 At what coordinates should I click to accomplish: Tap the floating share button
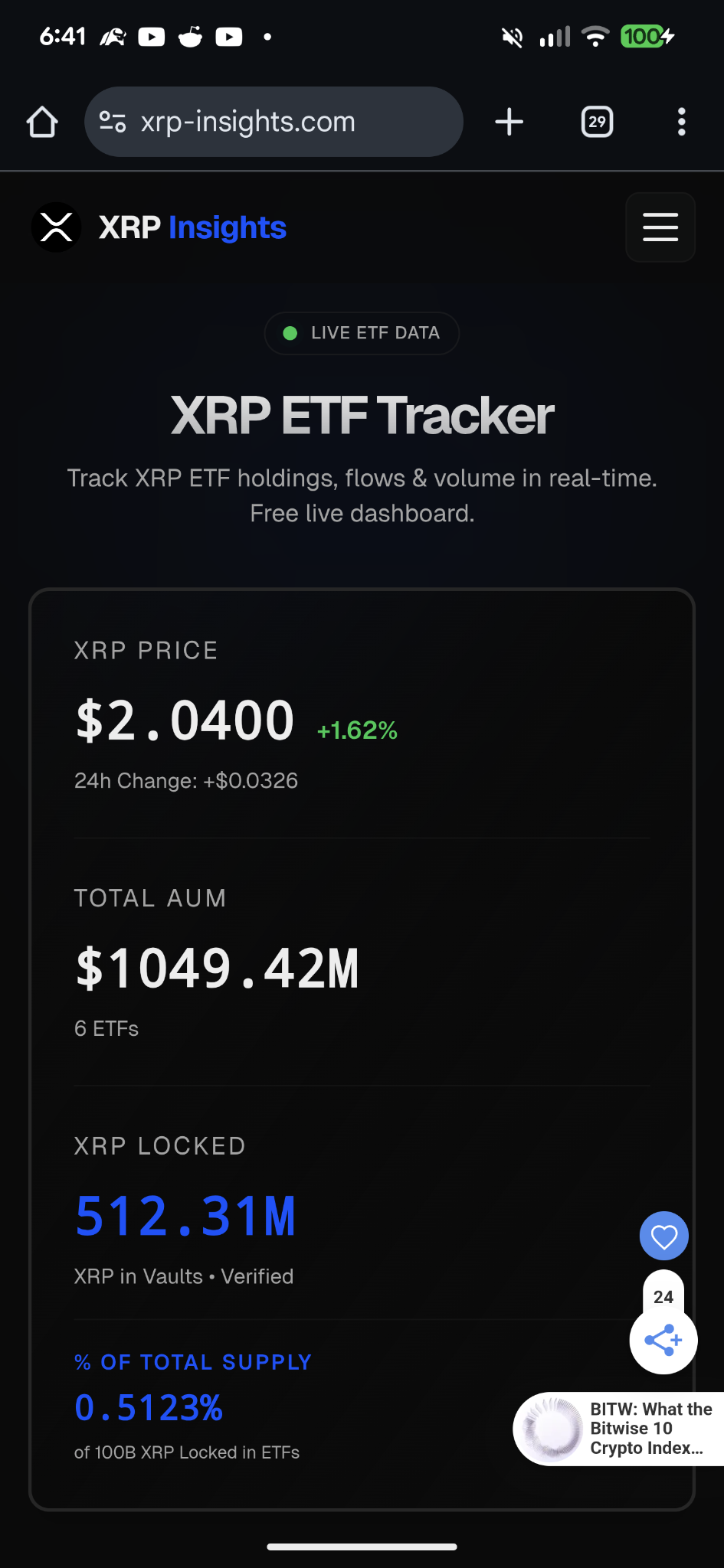(663, 1341)
